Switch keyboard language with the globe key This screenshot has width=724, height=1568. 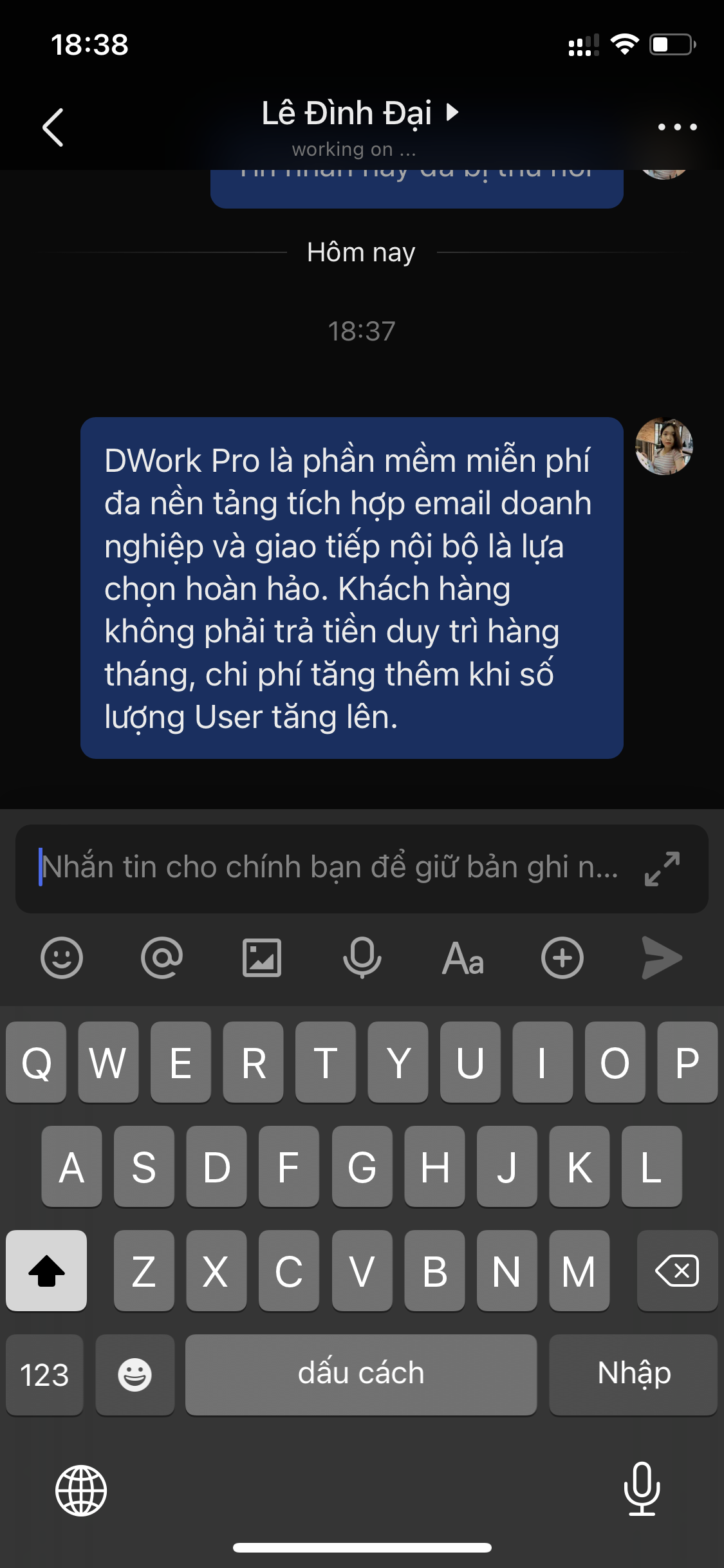pos(81,1491)
